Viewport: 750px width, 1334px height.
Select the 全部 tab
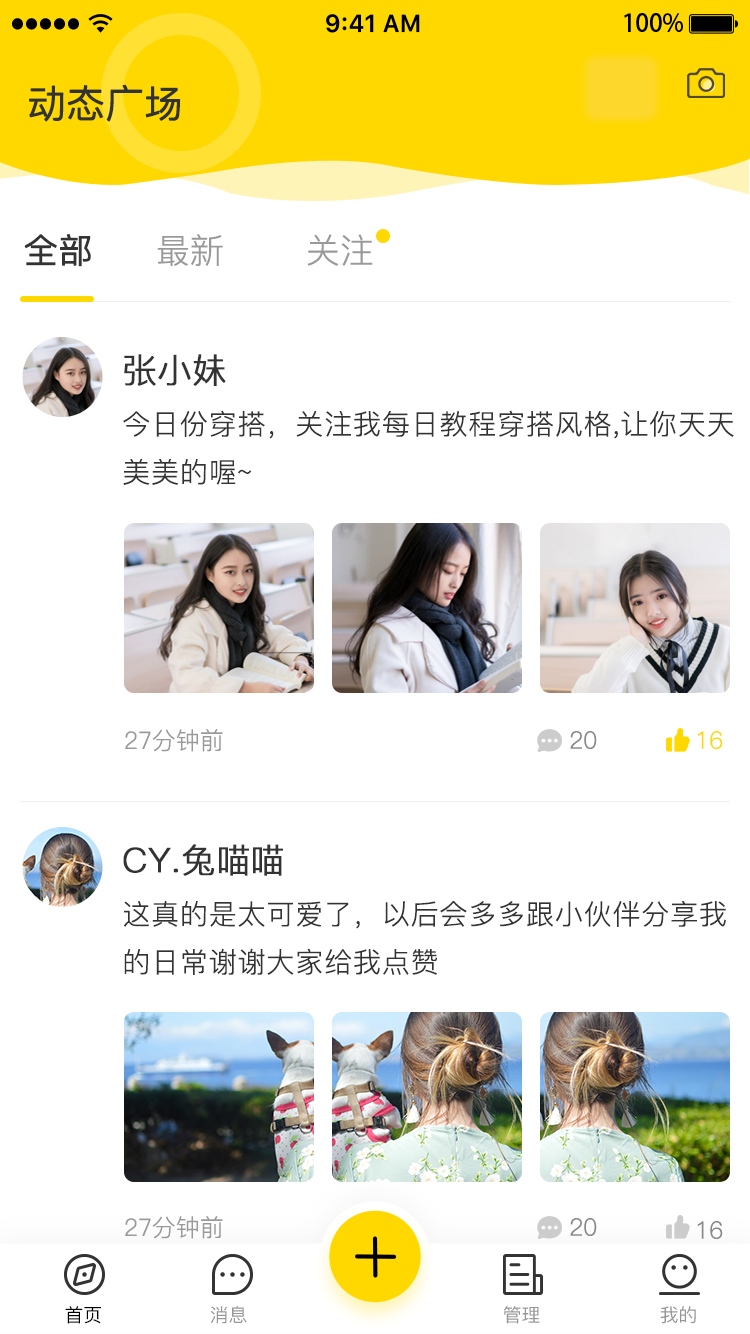click(x=58, y=251)
